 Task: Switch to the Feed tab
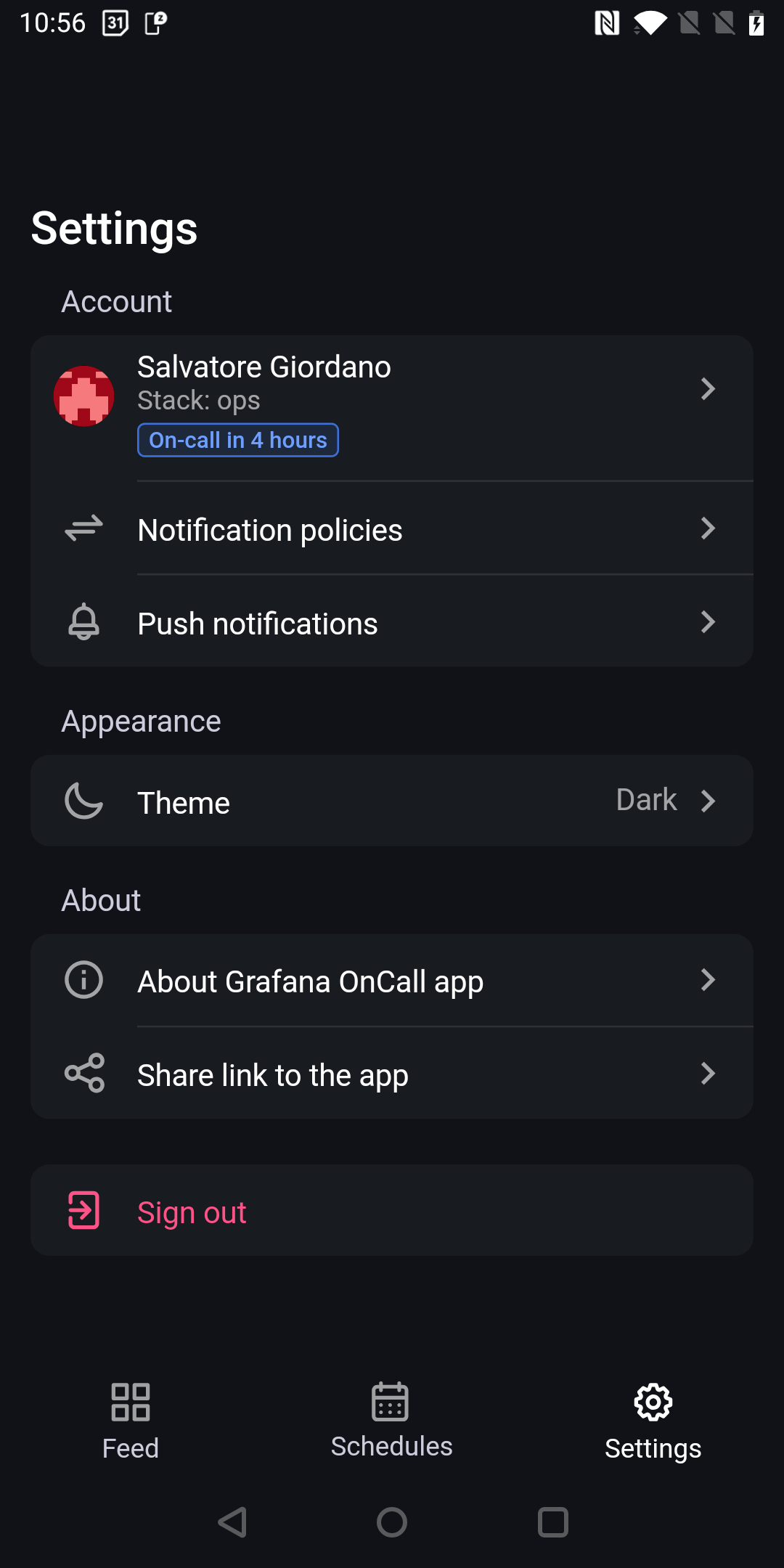click(131, 1421)
